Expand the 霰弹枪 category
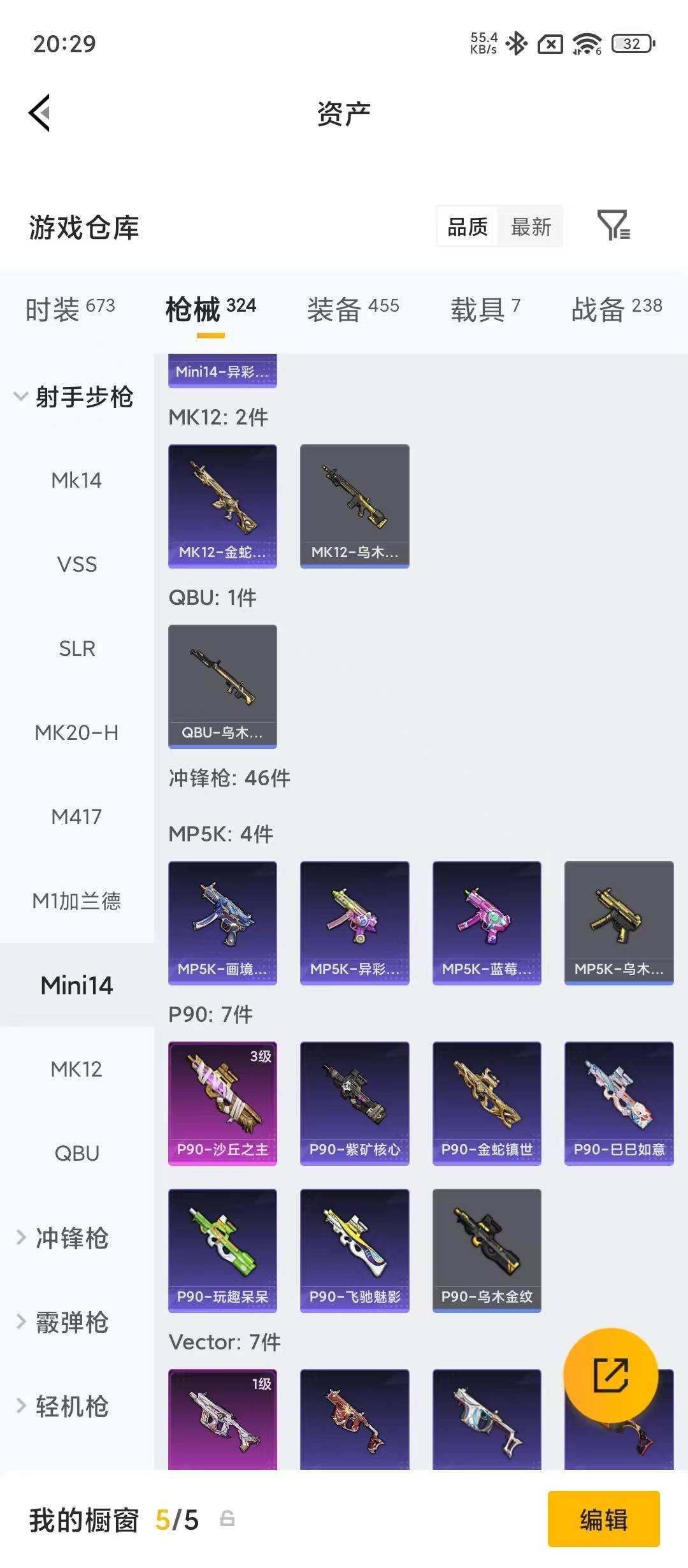The width and height of the screenshot is (688, 1568). [62, 1322]
